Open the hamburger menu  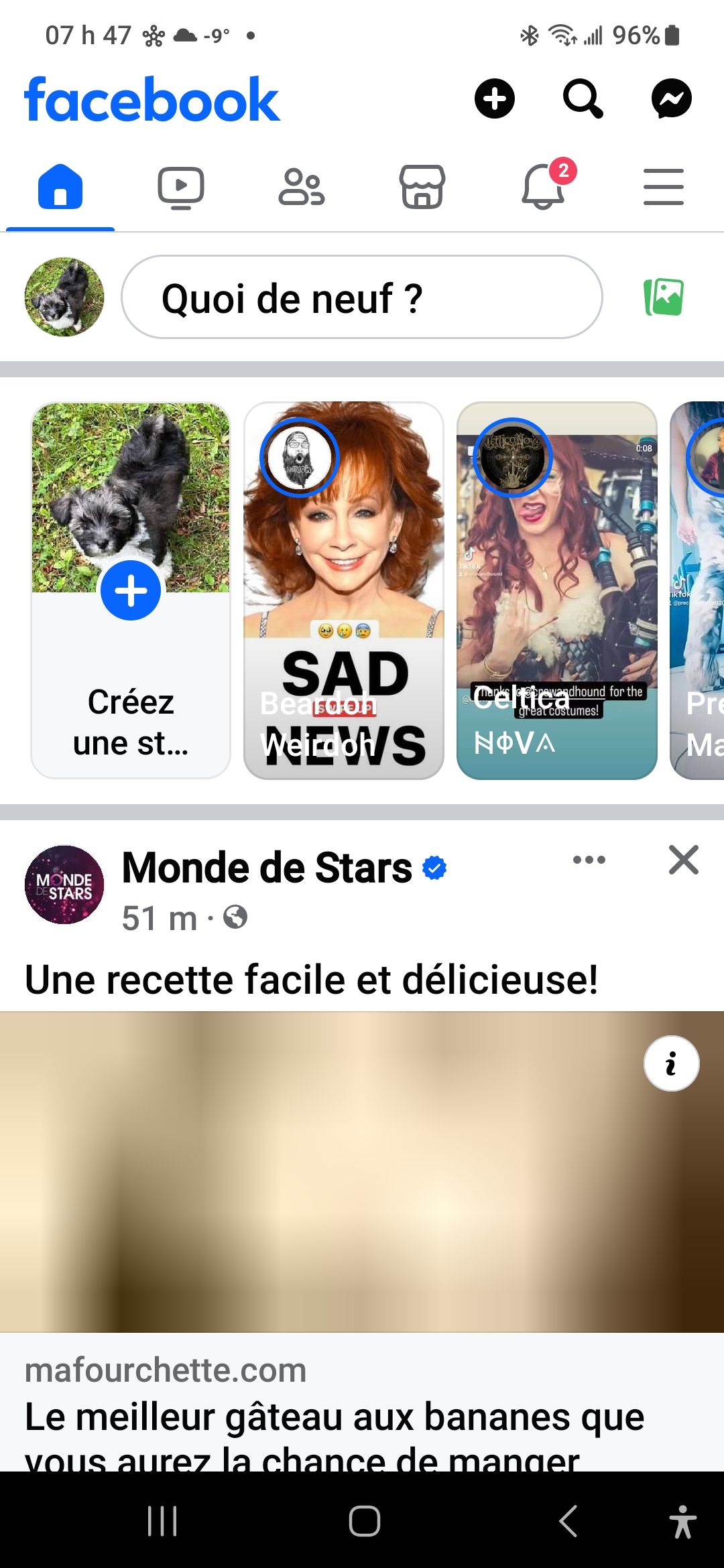pos(664,186)
